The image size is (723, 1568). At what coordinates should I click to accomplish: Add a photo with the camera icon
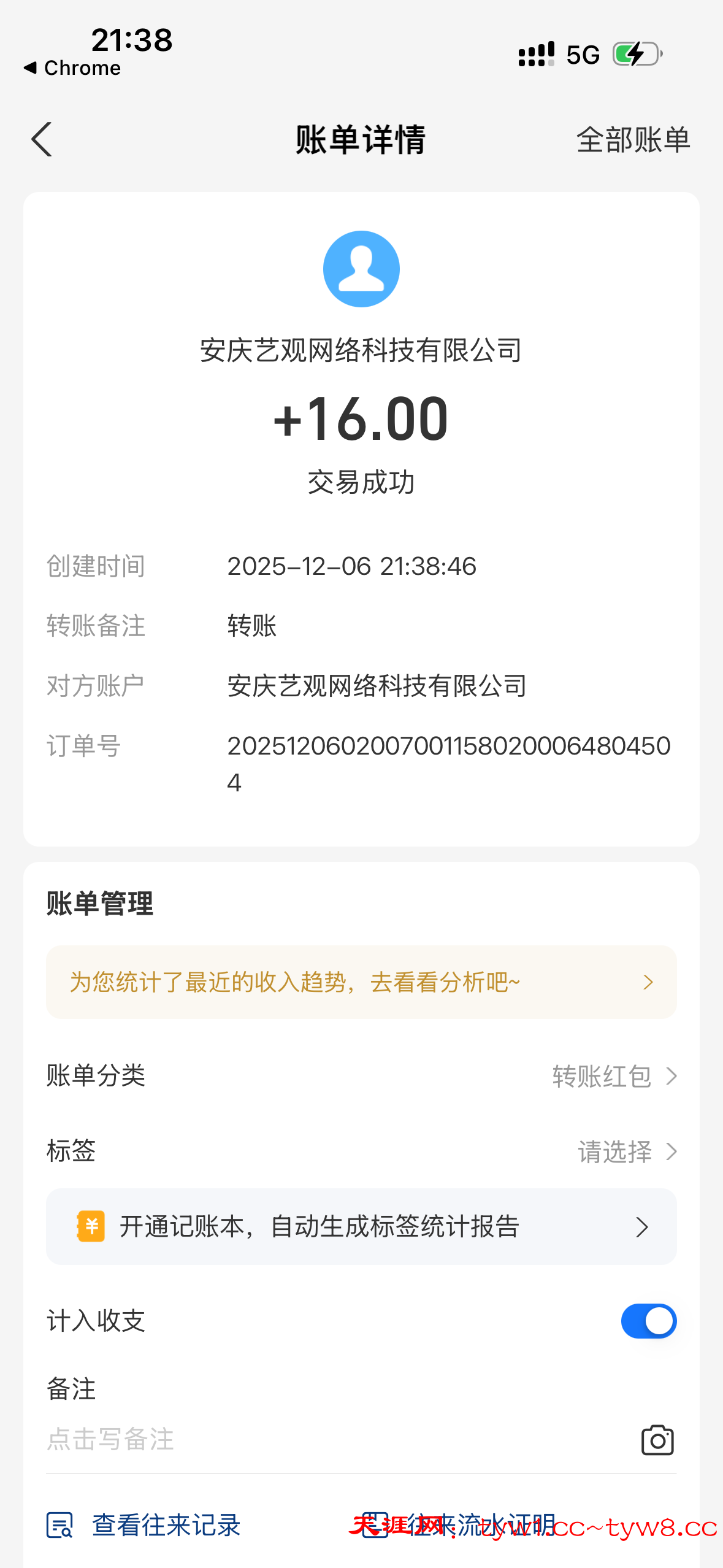[x=657, y=1440]
